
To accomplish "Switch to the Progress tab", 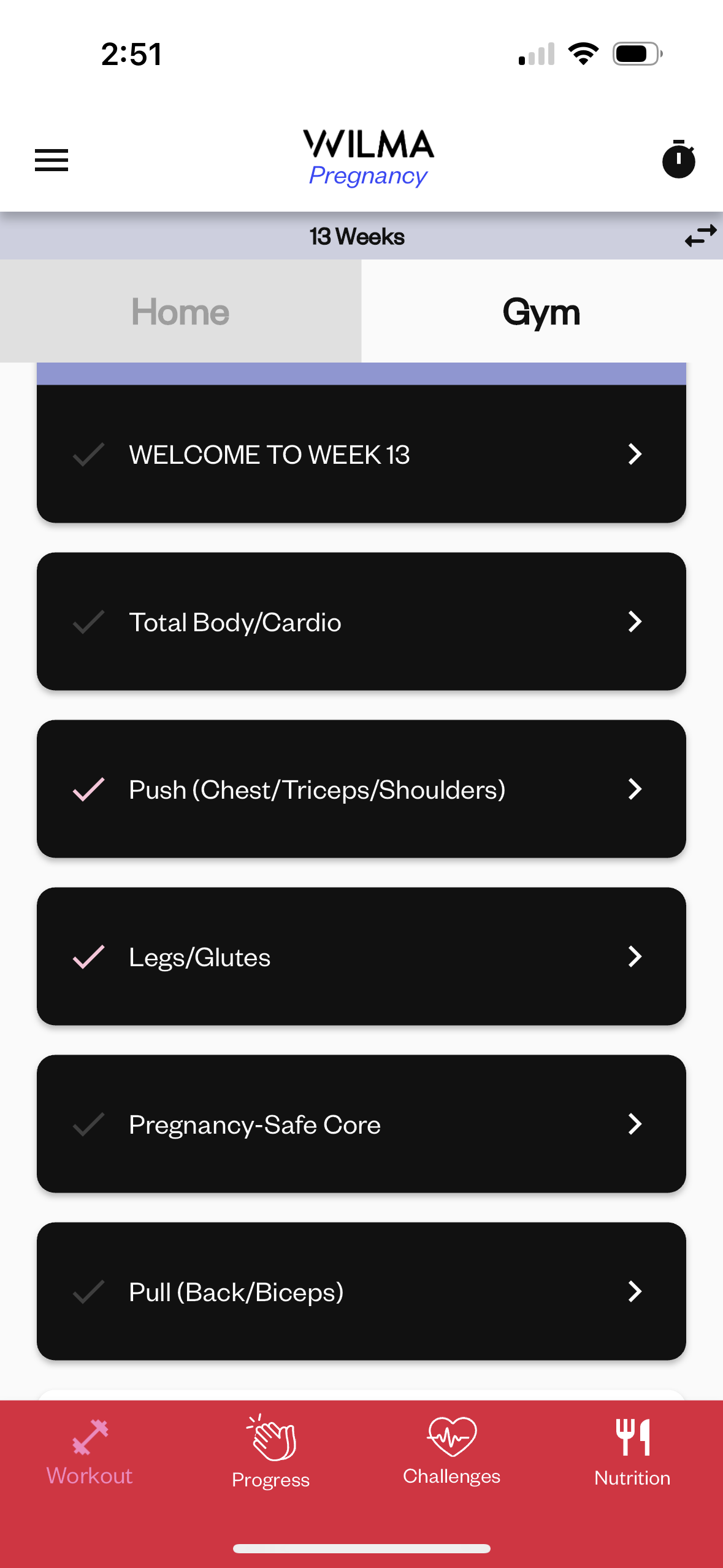I will click(x=270, y=1453).
